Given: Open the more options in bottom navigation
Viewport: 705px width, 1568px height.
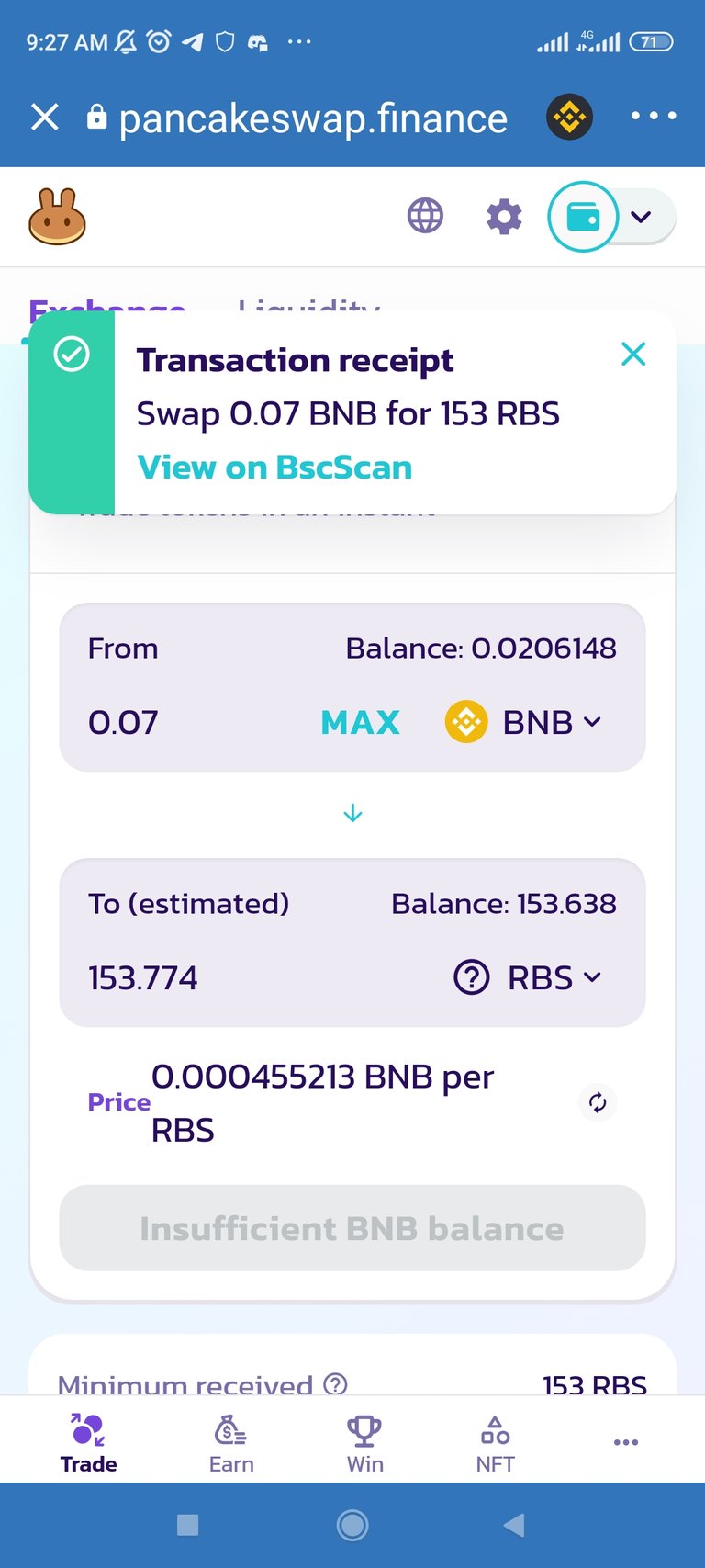Looking at the screenshot, I should tap(626, 1442).
